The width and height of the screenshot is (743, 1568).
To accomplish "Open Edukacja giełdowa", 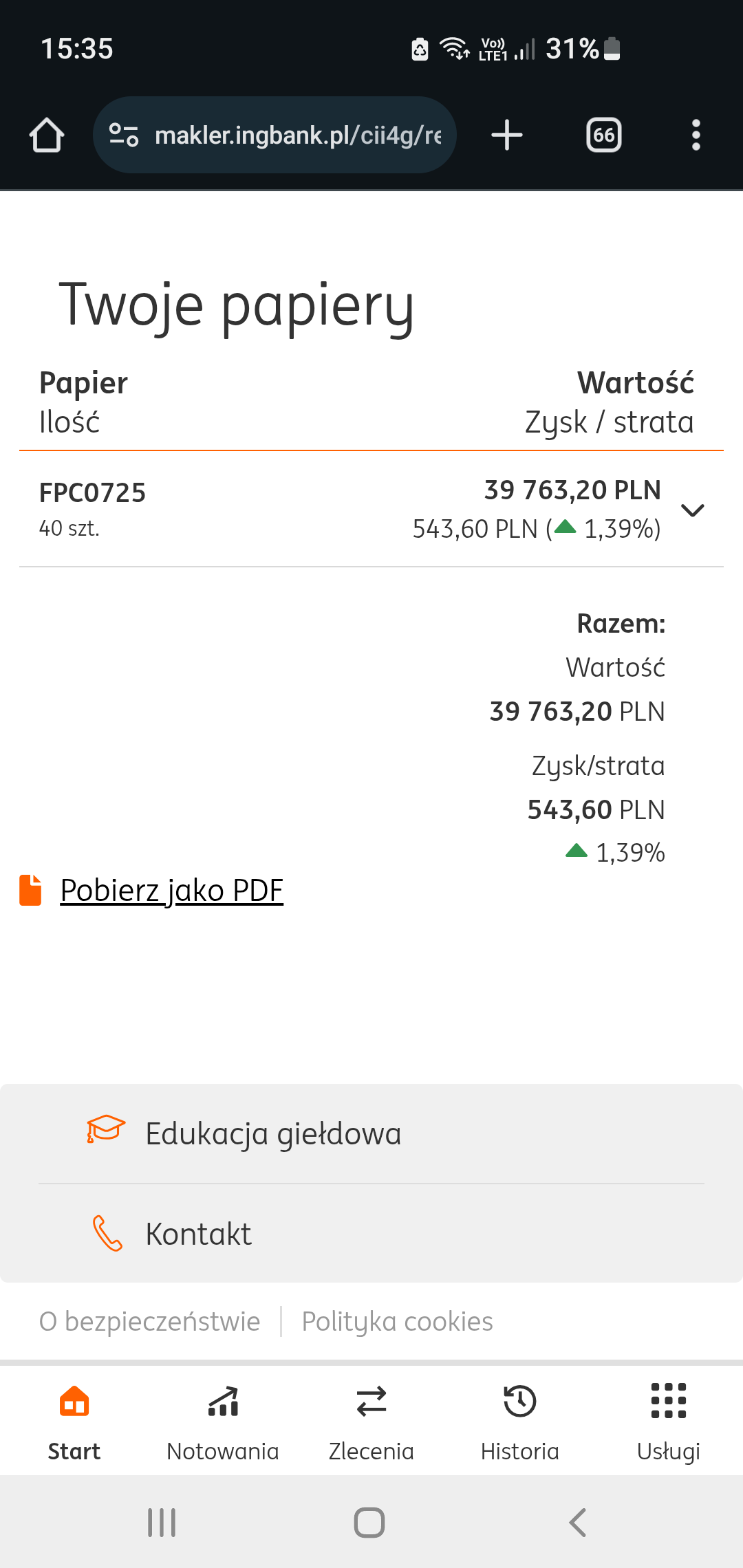I will pyautogui.click(x=272, y=1133).
